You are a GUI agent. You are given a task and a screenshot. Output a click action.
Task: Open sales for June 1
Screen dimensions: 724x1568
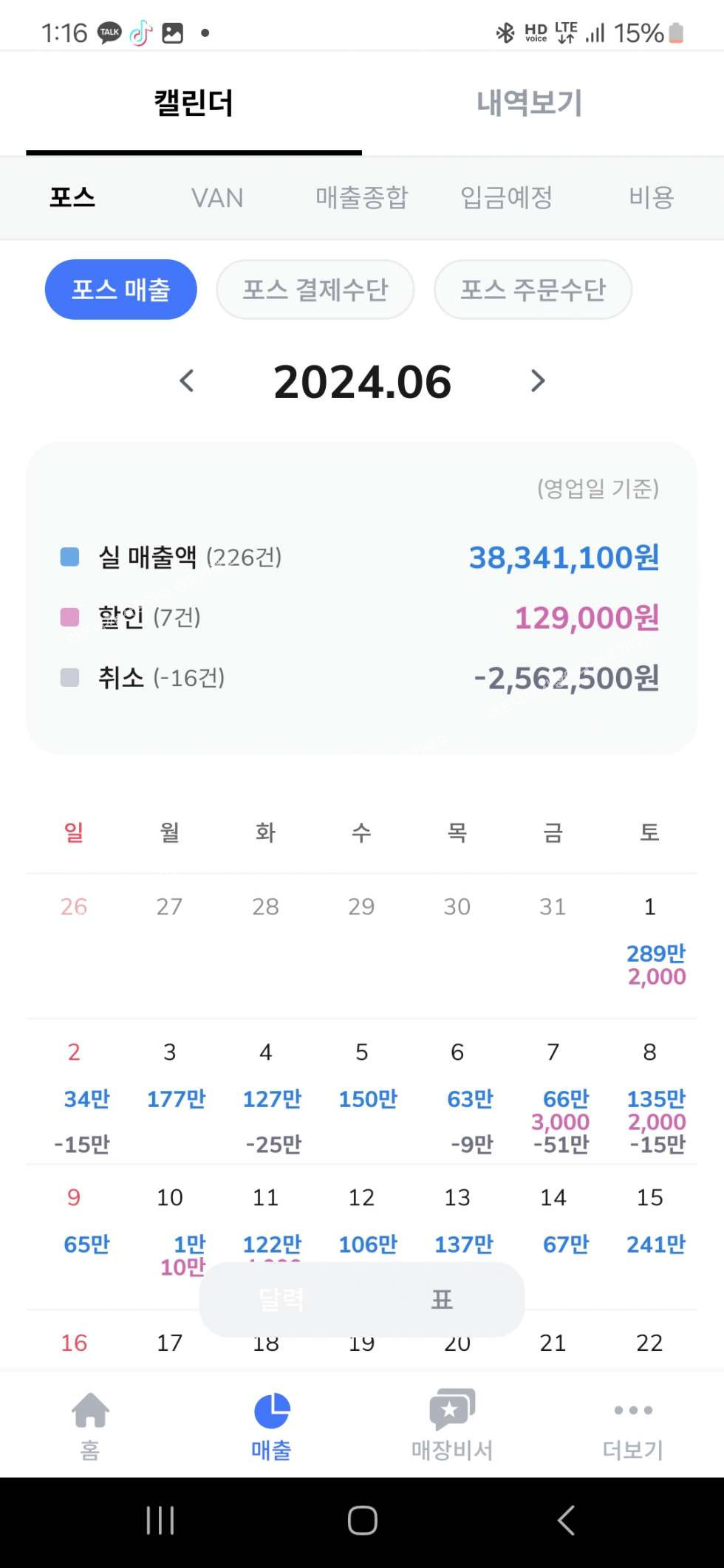[x=649, y=944]
